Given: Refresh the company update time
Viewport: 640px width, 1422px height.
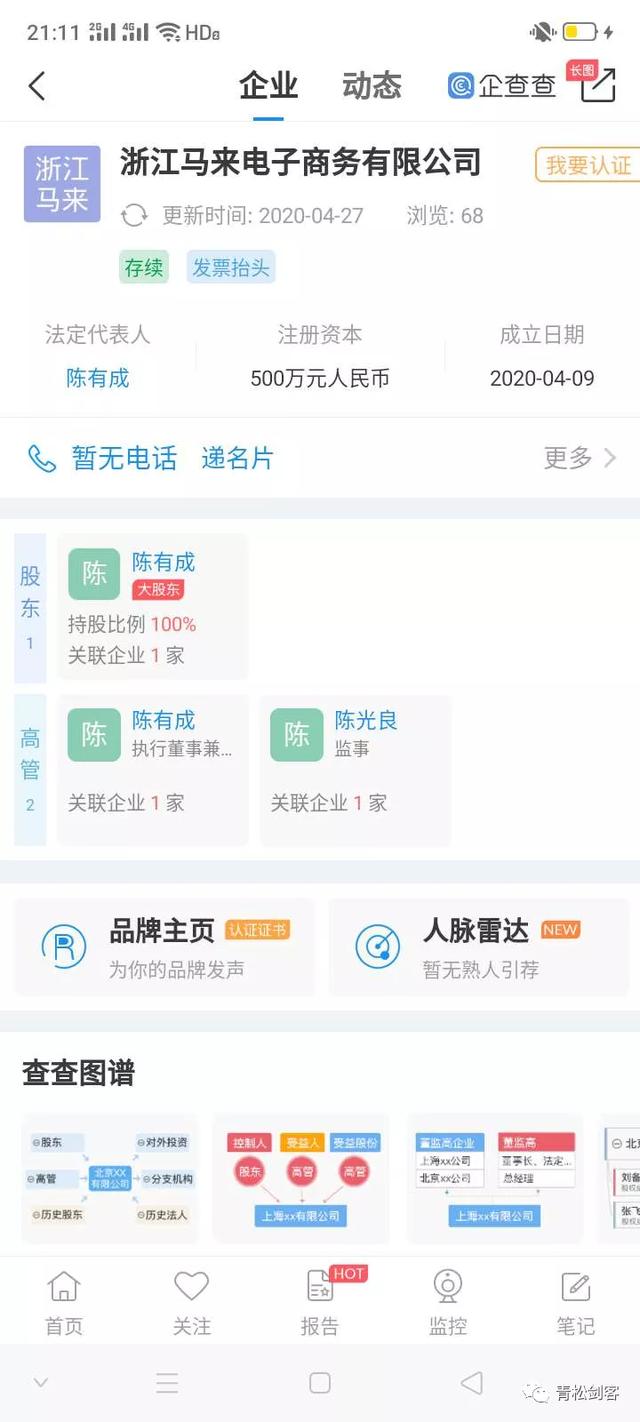Looking at the screenshot, I should pyautogui.click(x=134, y=215).
